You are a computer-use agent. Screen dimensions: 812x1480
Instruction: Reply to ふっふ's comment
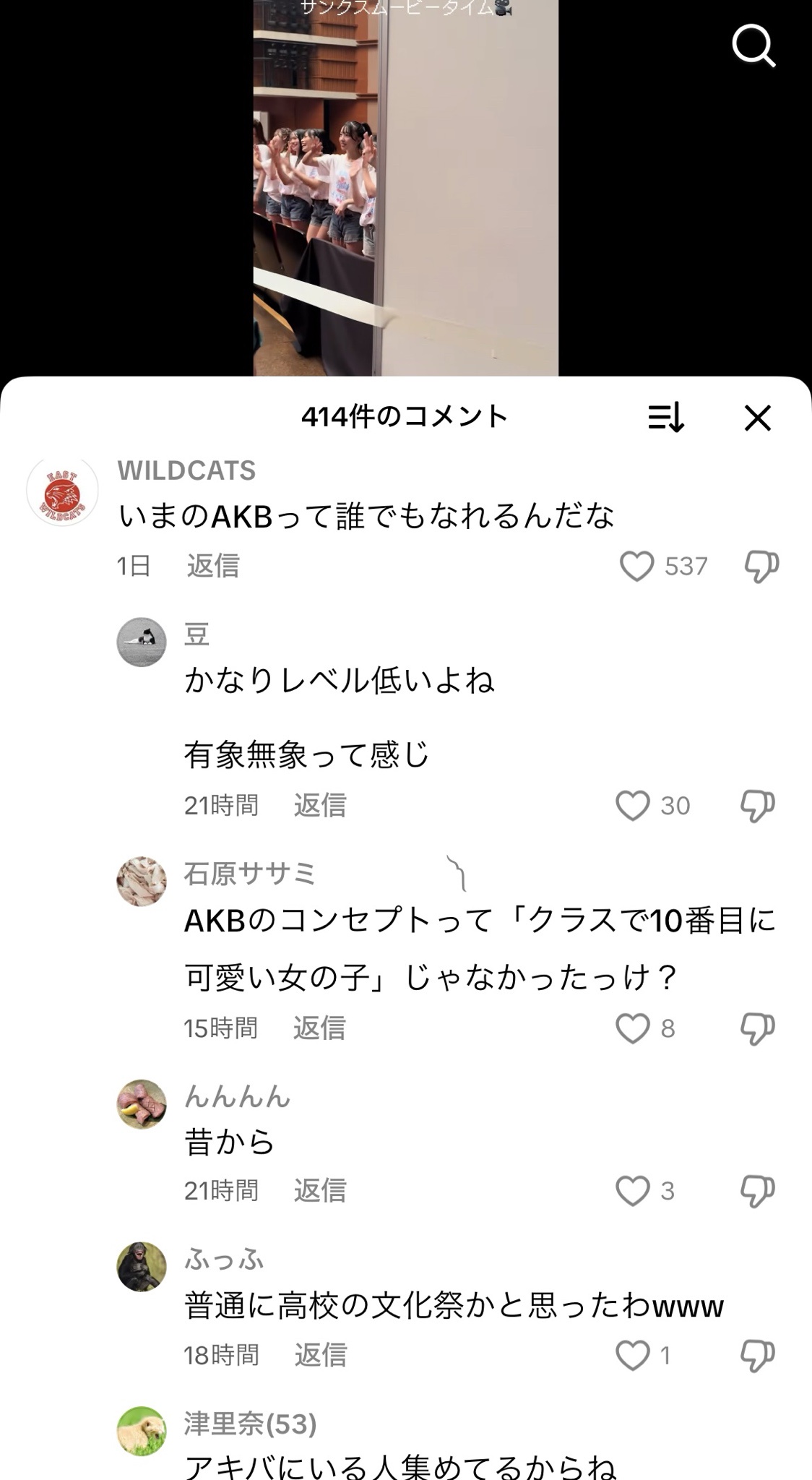click(321, 1356)
